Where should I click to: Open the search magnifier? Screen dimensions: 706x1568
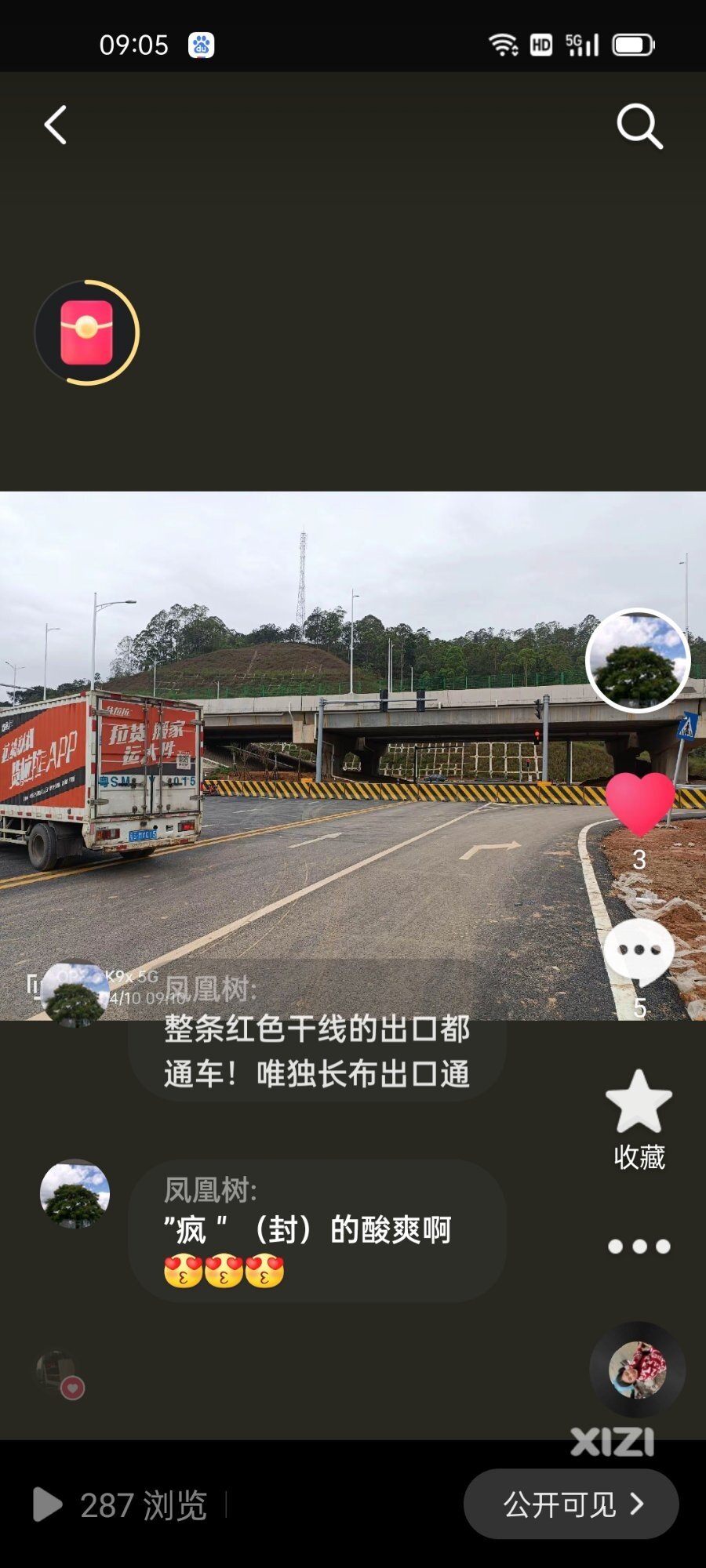click(639, 126)
